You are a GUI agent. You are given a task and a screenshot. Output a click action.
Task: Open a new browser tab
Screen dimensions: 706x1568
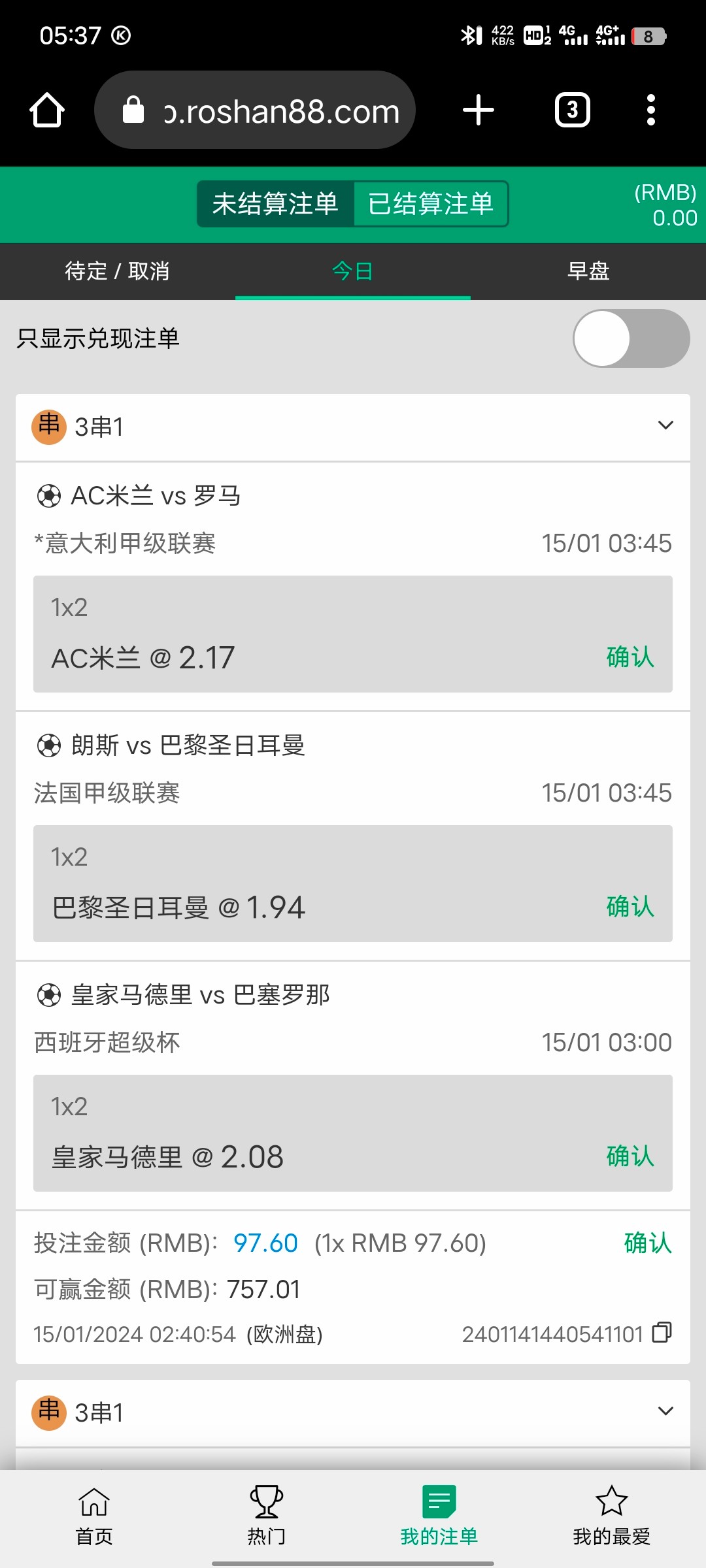point(478,110)
